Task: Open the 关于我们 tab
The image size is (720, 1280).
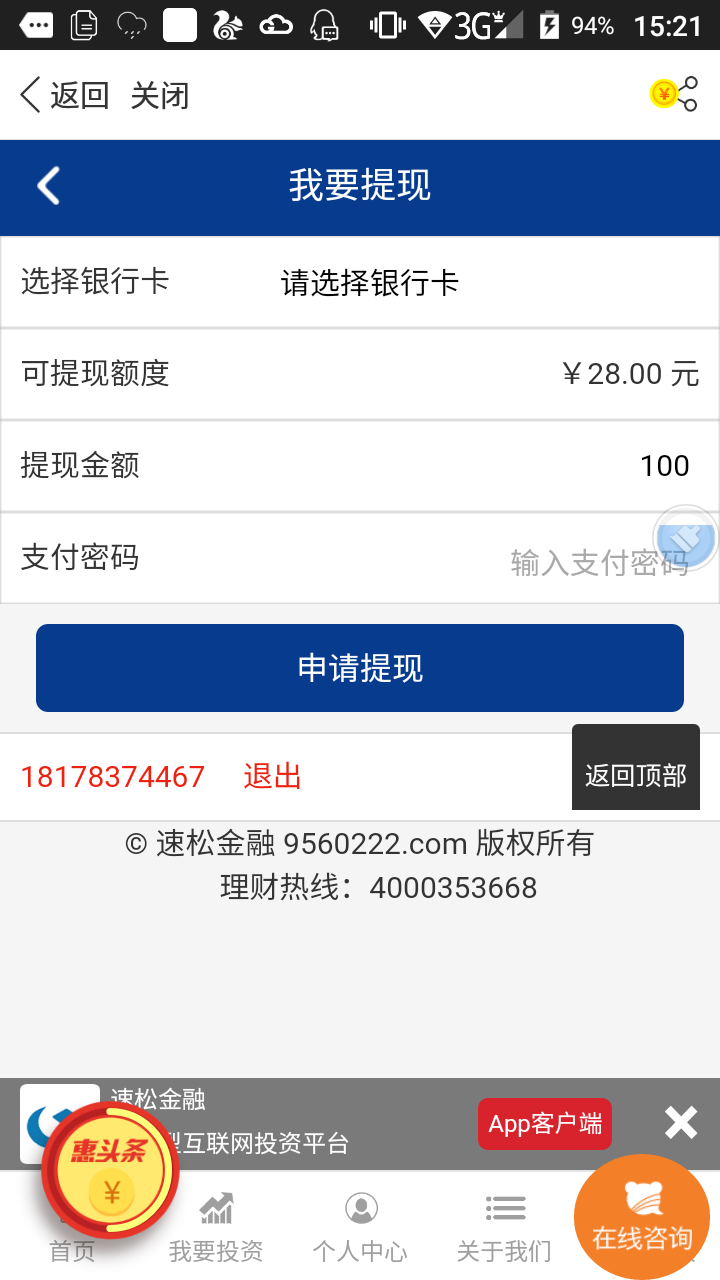Action: (504, 1227)
